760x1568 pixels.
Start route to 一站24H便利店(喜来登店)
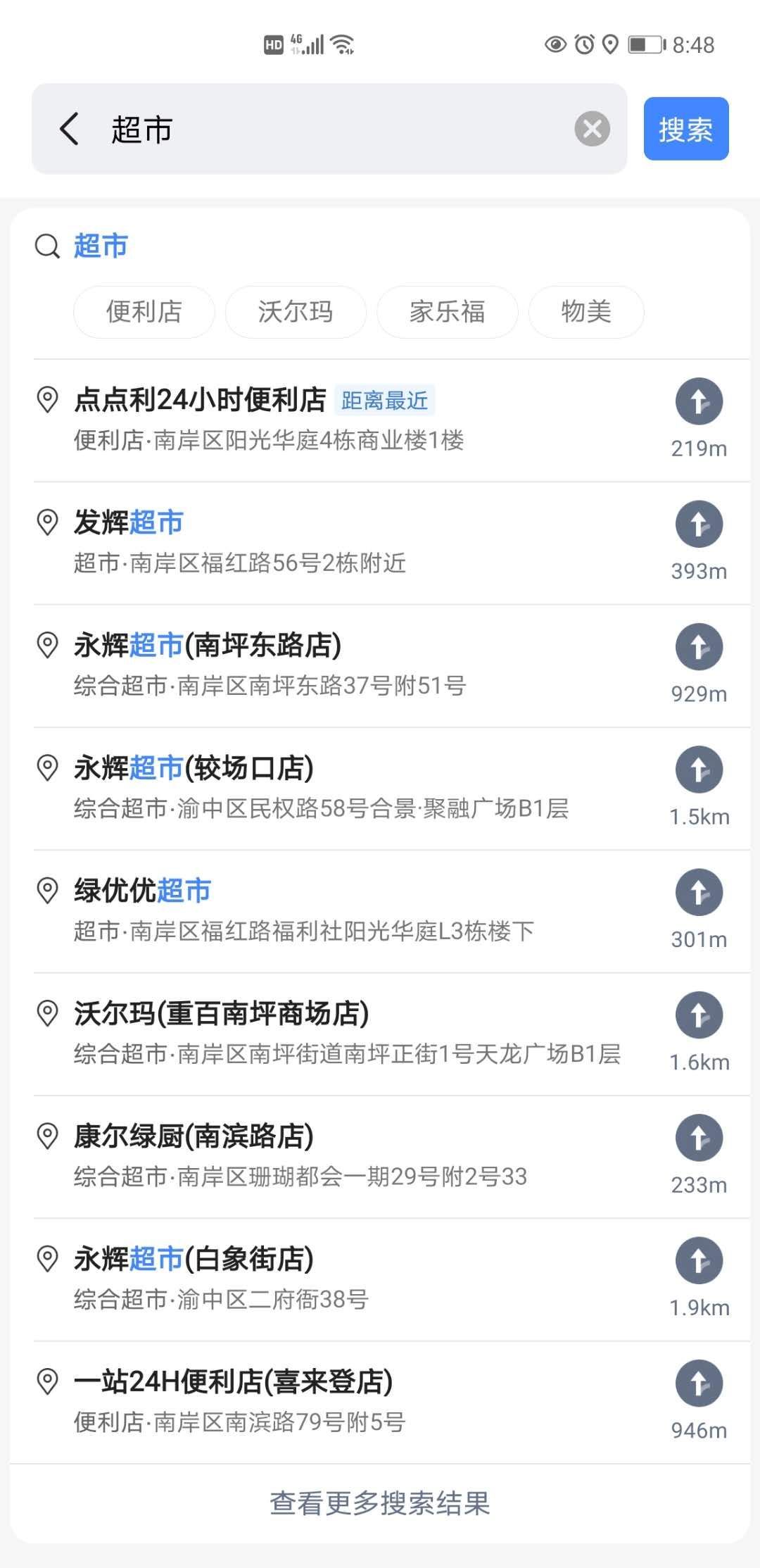699,1384
